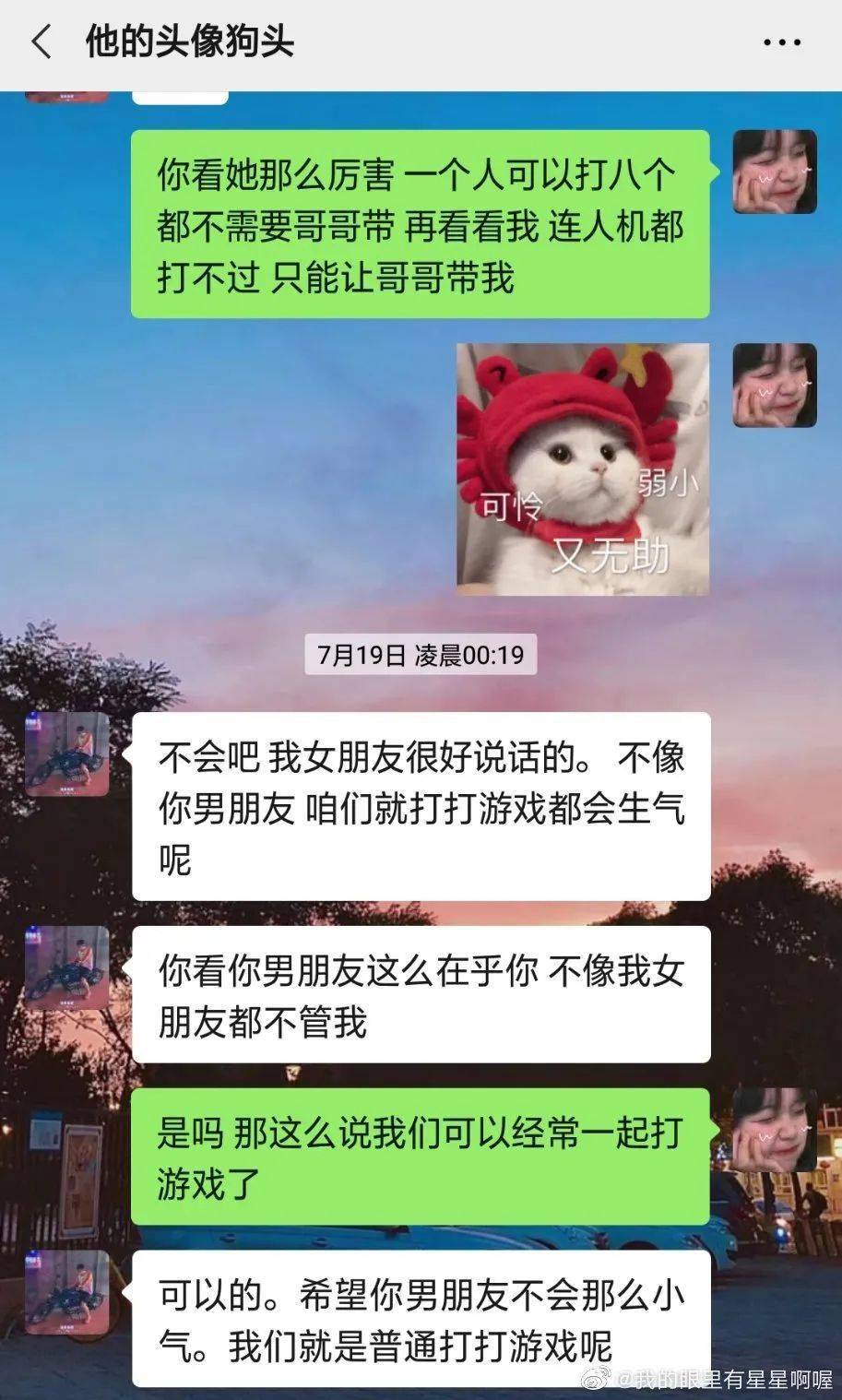Tap avatar next to 可以的。希望你男朋友 message
The width and height of the screenshot is (842, 1400).
click(x=67, y=1292)
